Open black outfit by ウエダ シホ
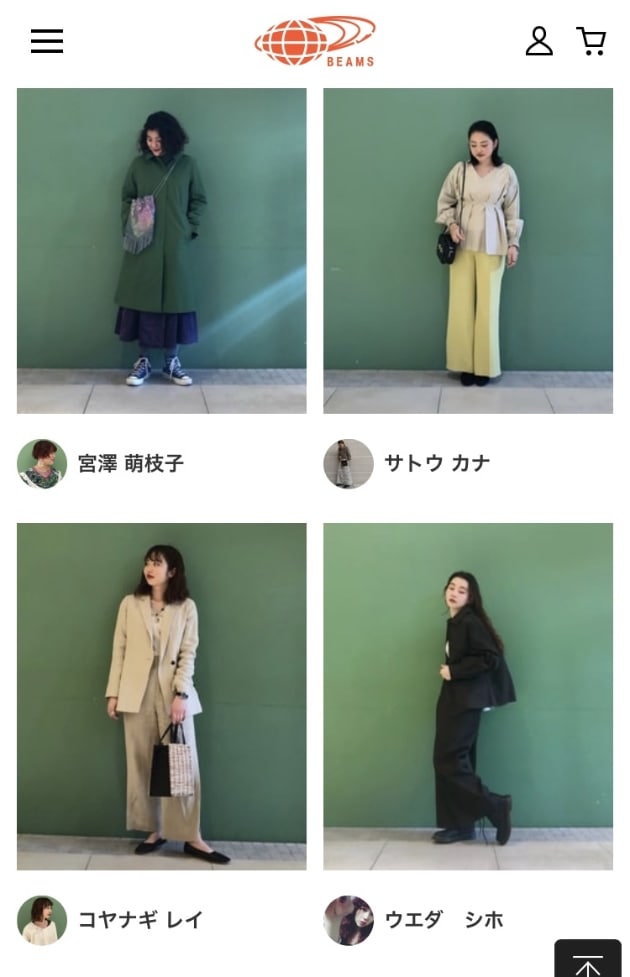This screenshot has height=977, width=630. [x=468, y=695]
